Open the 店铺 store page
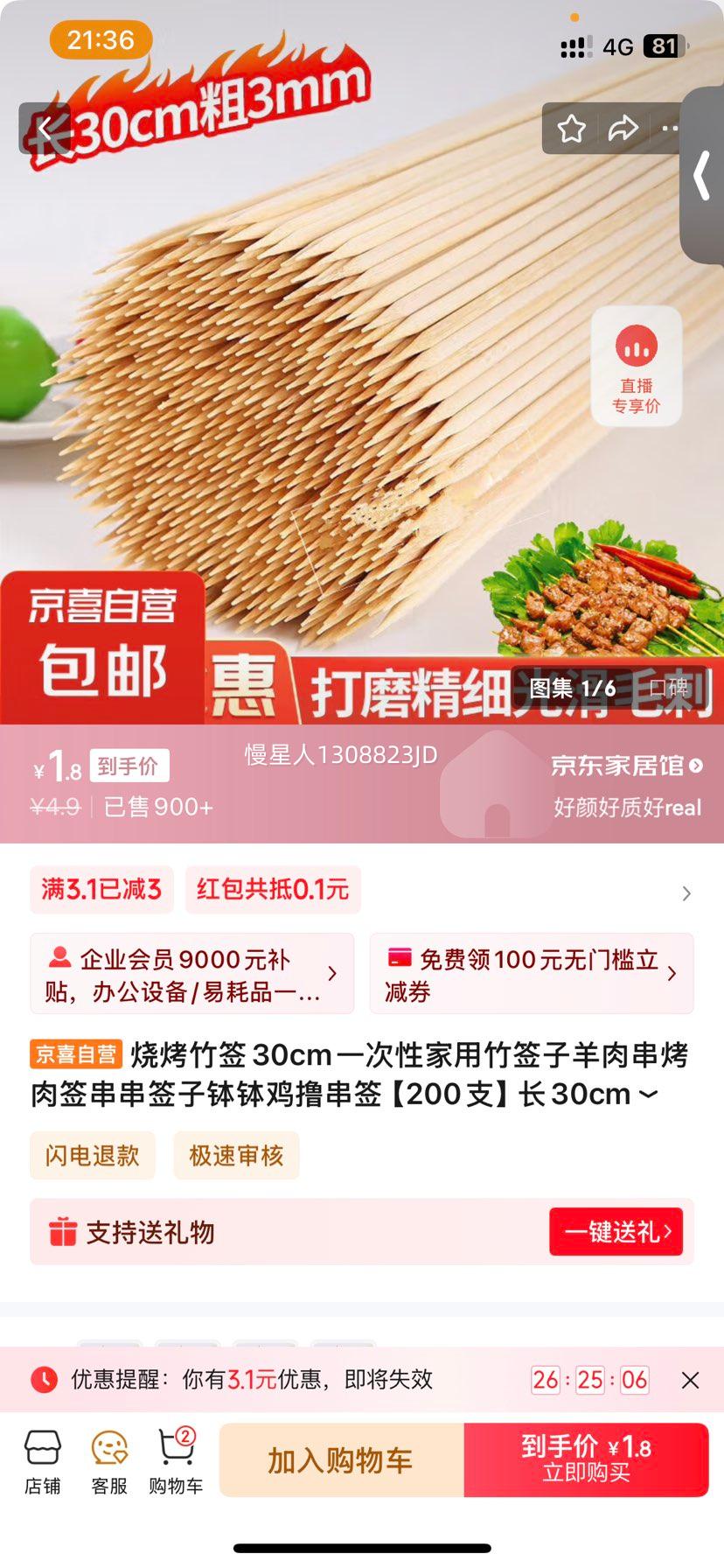 point(42,1462)
